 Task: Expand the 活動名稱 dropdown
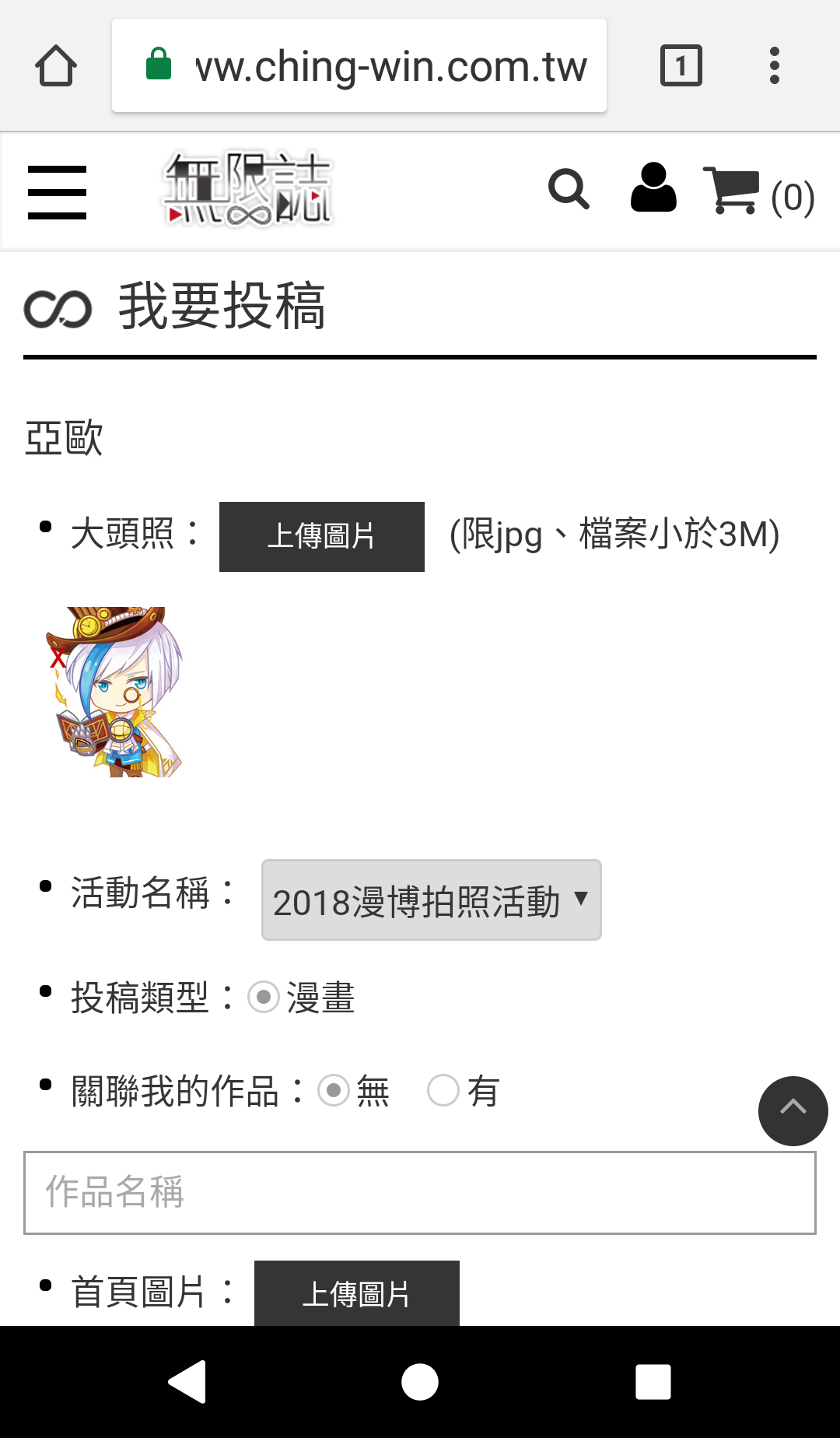(x=431, y=900)
